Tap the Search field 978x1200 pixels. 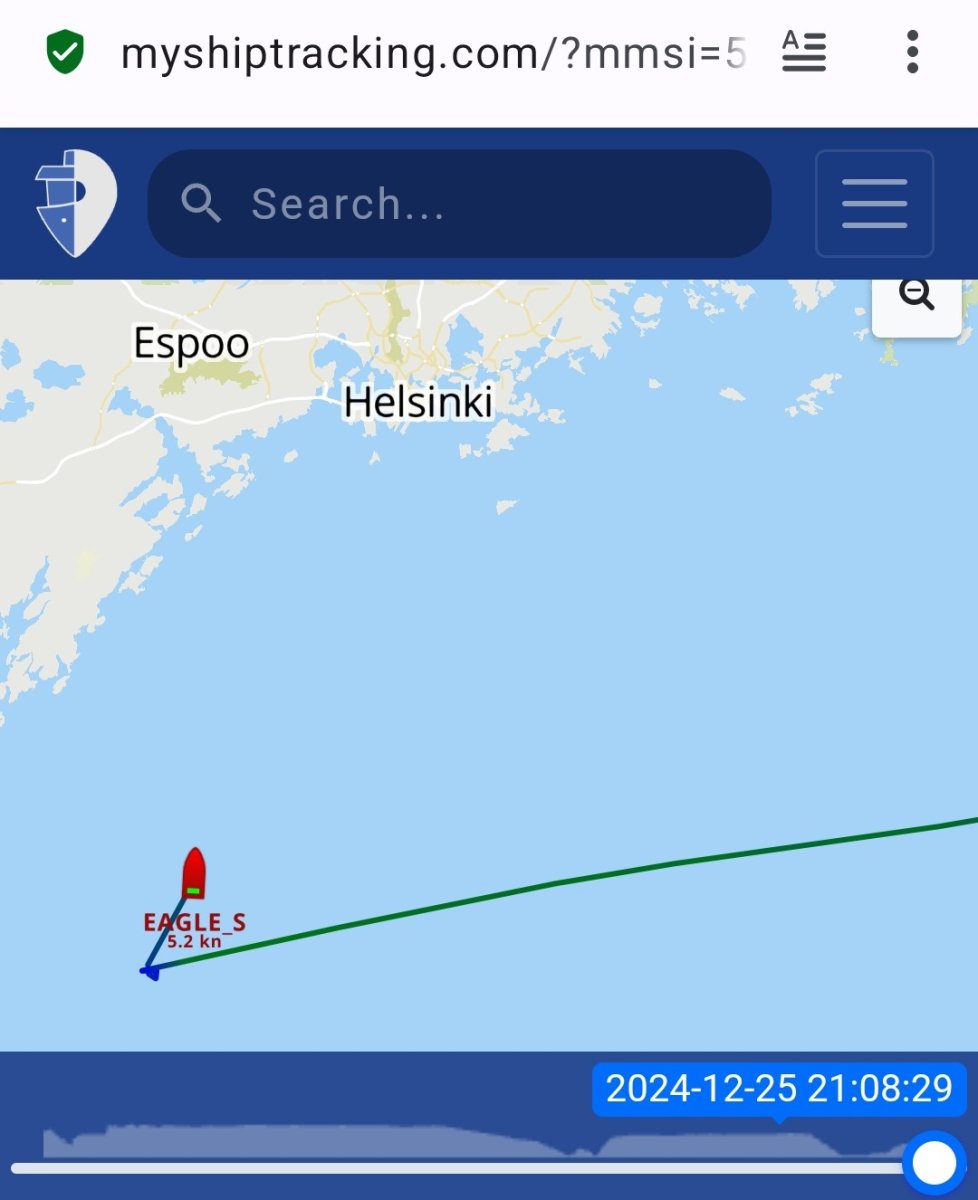point(460,204)
